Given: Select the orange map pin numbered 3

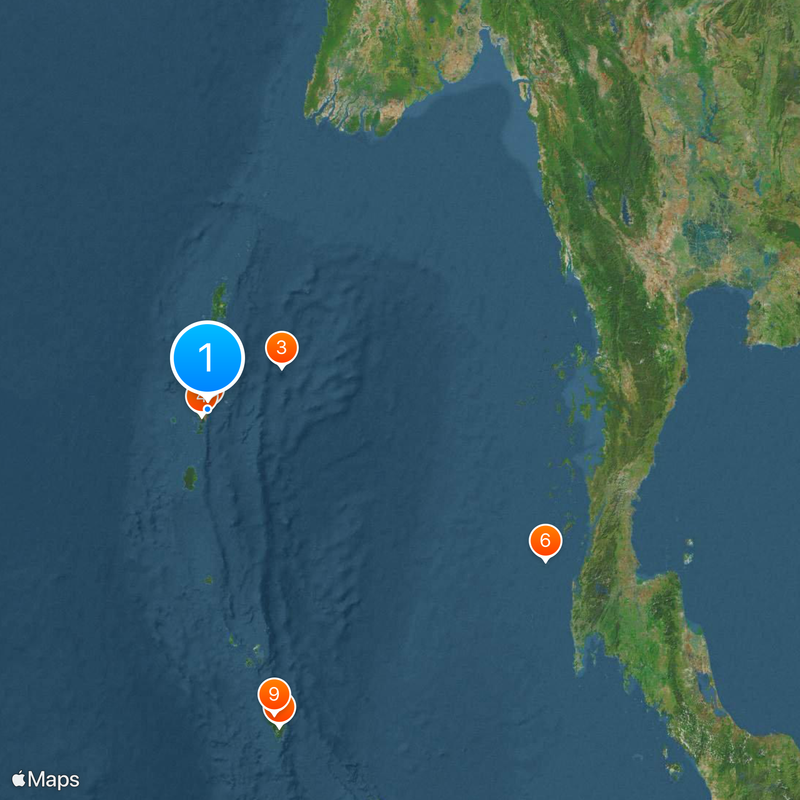Looking at the screenshot, I should click(282, 348).
